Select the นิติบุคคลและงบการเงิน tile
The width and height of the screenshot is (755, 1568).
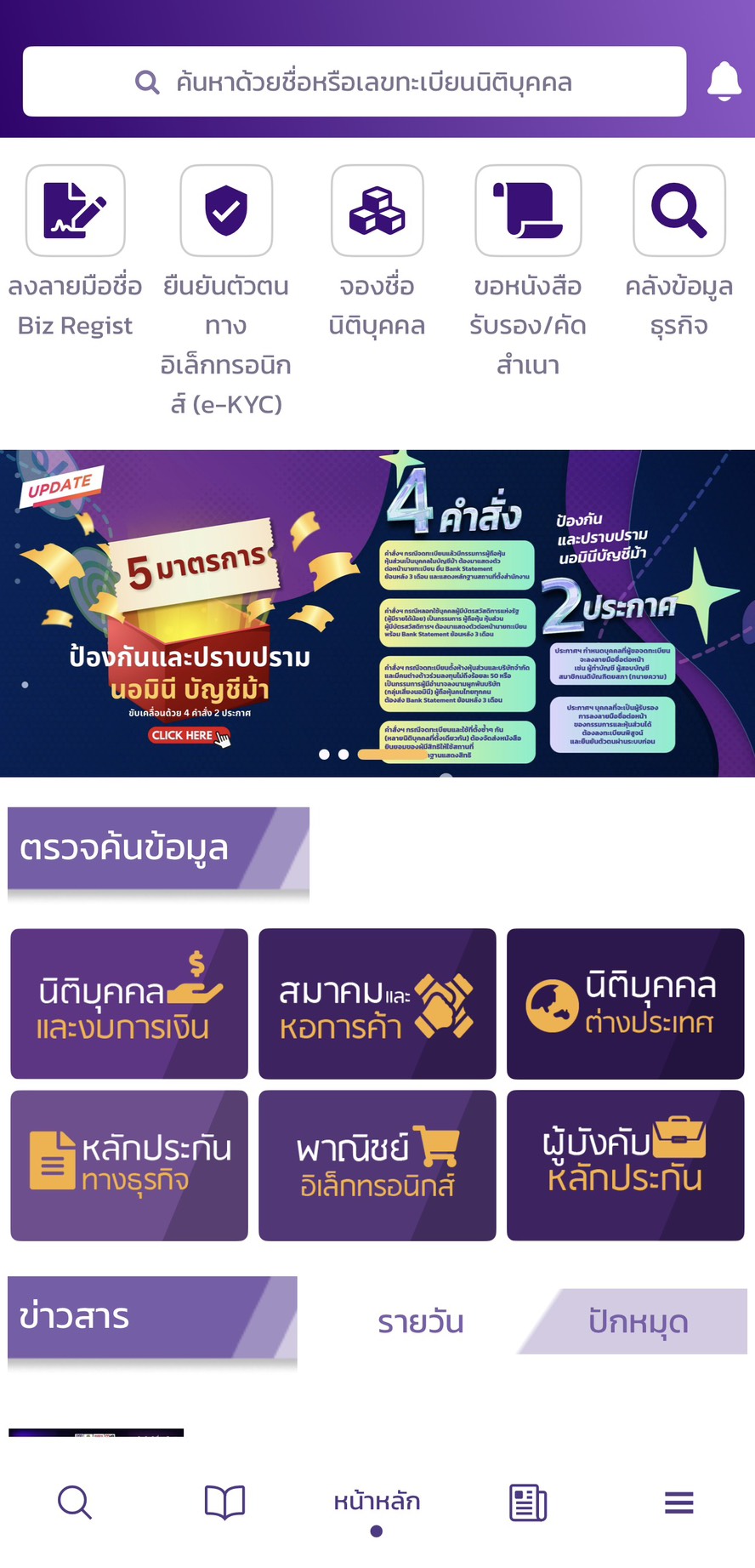pos(129,1003)
